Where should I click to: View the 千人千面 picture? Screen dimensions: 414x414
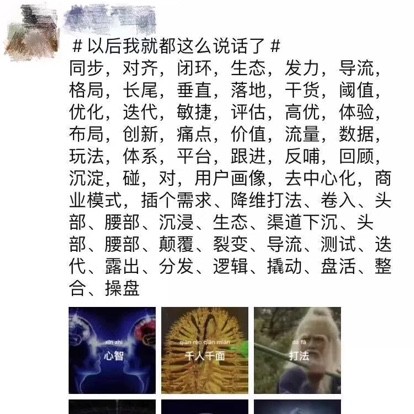click(205, 350)
